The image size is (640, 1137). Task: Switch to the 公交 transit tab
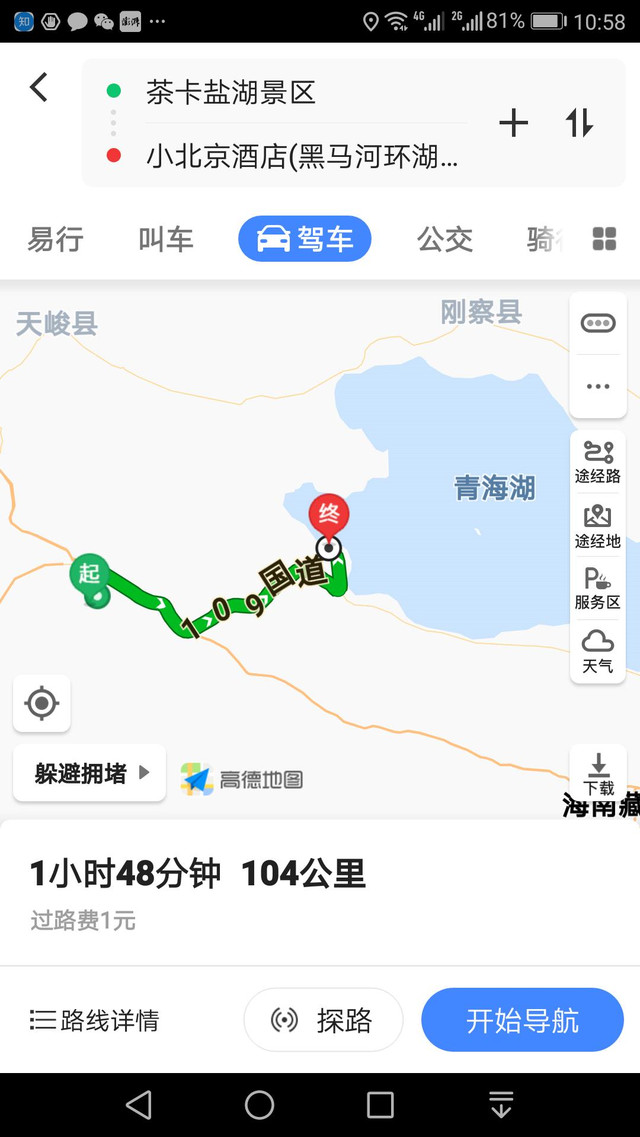[x=445, y=239]
